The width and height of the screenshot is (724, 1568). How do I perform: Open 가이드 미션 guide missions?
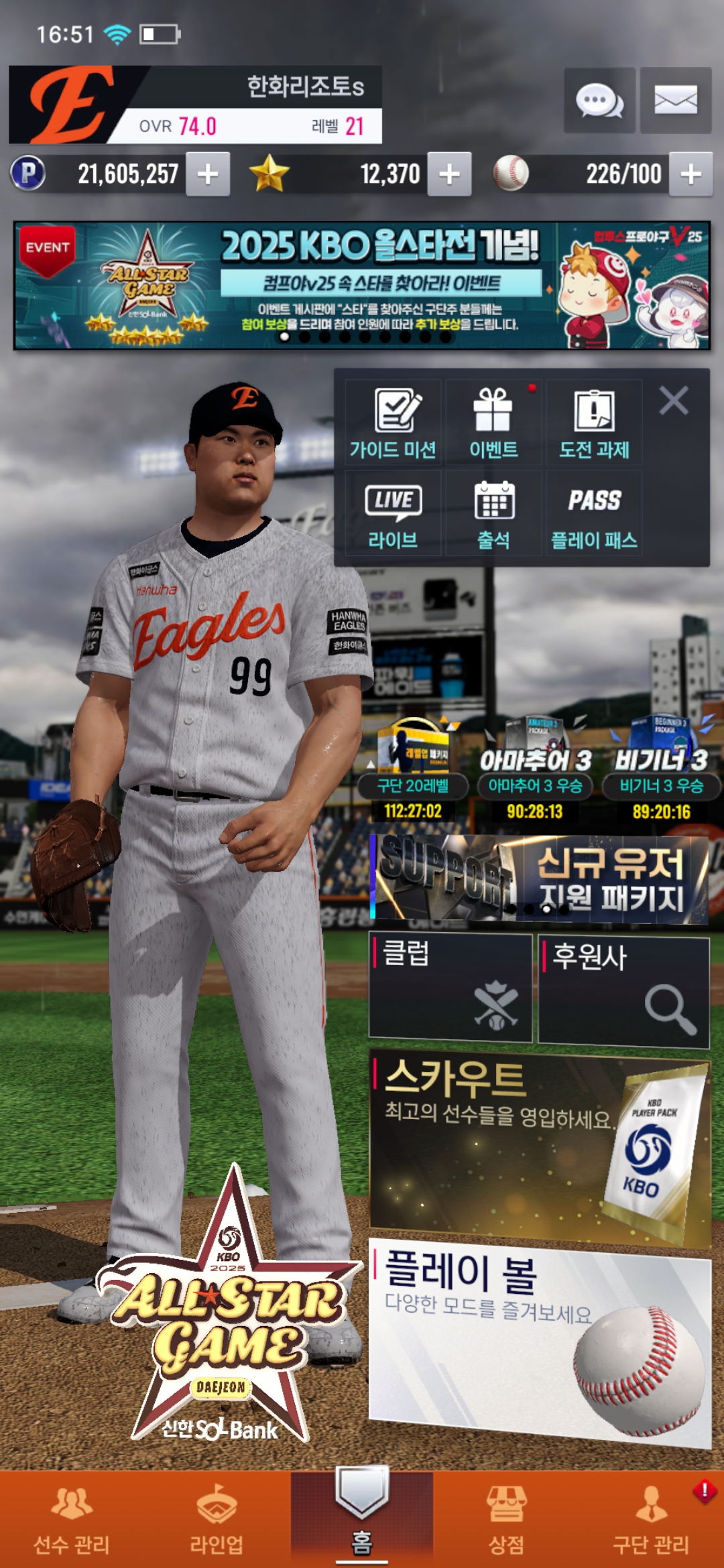click(x=393, y=423)
